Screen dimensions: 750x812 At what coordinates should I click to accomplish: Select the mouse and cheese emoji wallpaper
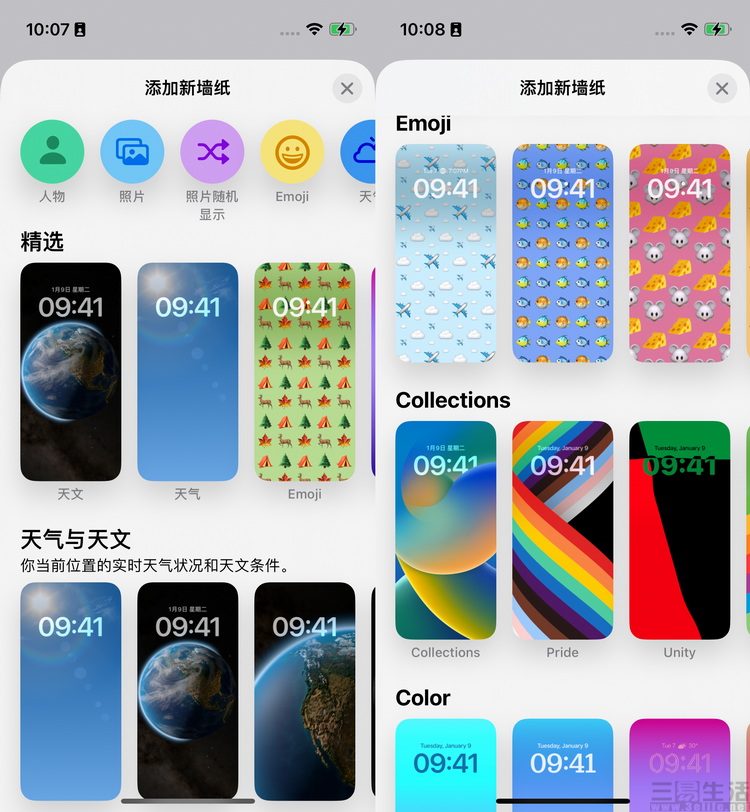click(x=679, y=253)
